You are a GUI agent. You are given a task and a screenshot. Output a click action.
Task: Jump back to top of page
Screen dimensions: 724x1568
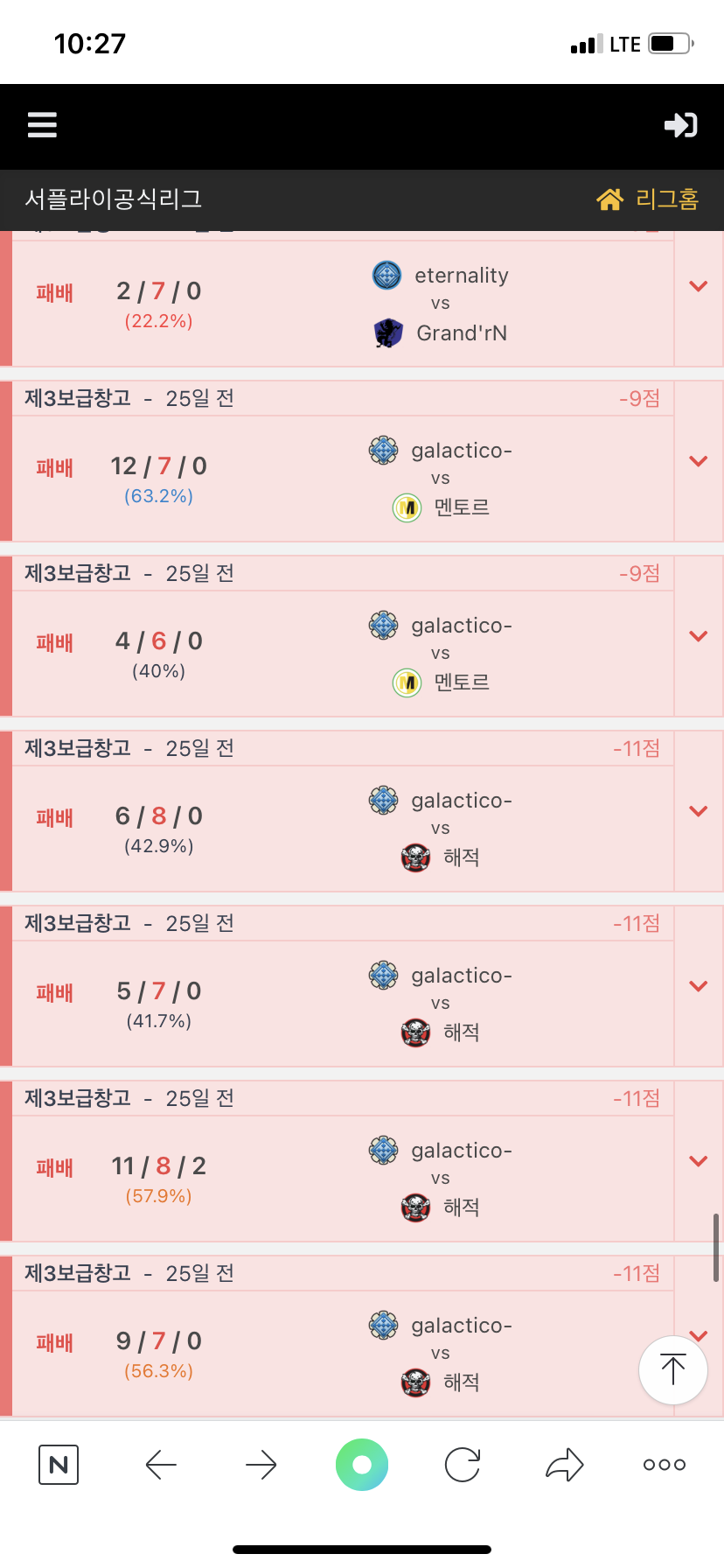pyautogui.click(x=672, y=1369)
